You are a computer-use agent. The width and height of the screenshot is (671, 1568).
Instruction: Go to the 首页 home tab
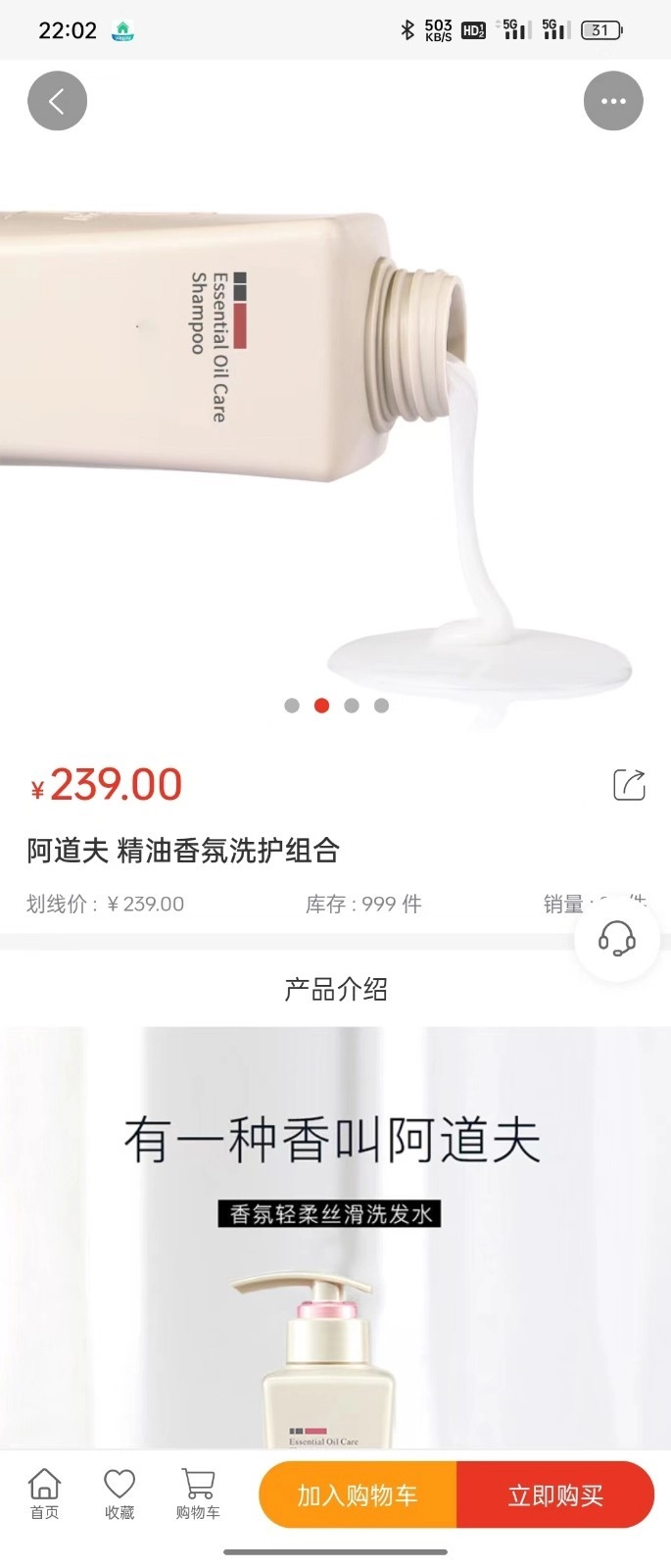pos(44,1494)
